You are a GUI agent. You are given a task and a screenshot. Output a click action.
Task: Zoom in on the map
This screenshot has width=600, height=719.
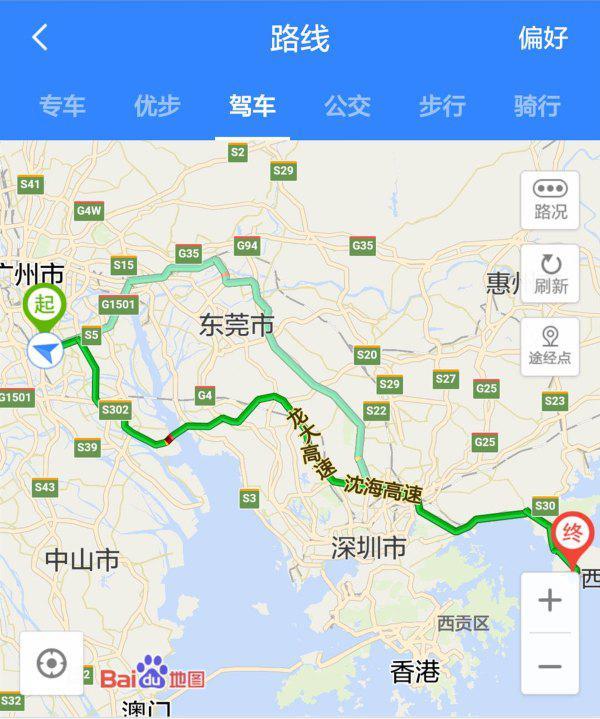click(x=550, y=601)
